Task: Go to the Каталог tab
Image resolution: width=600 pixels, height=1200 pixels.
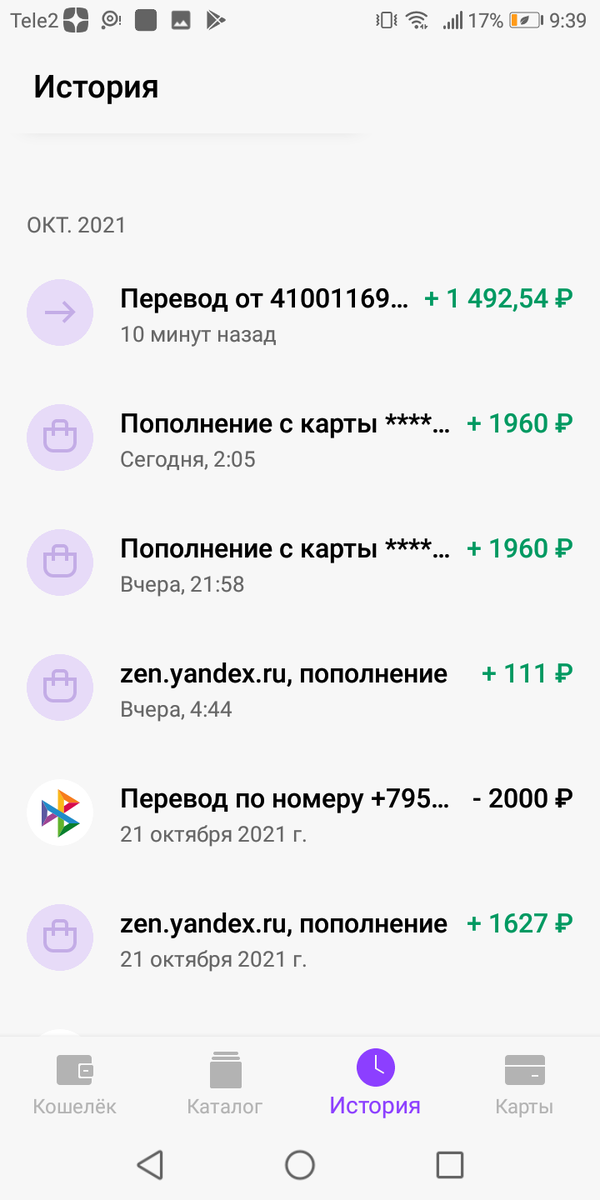Action: pyautogui.click(x=225, y=1084)
